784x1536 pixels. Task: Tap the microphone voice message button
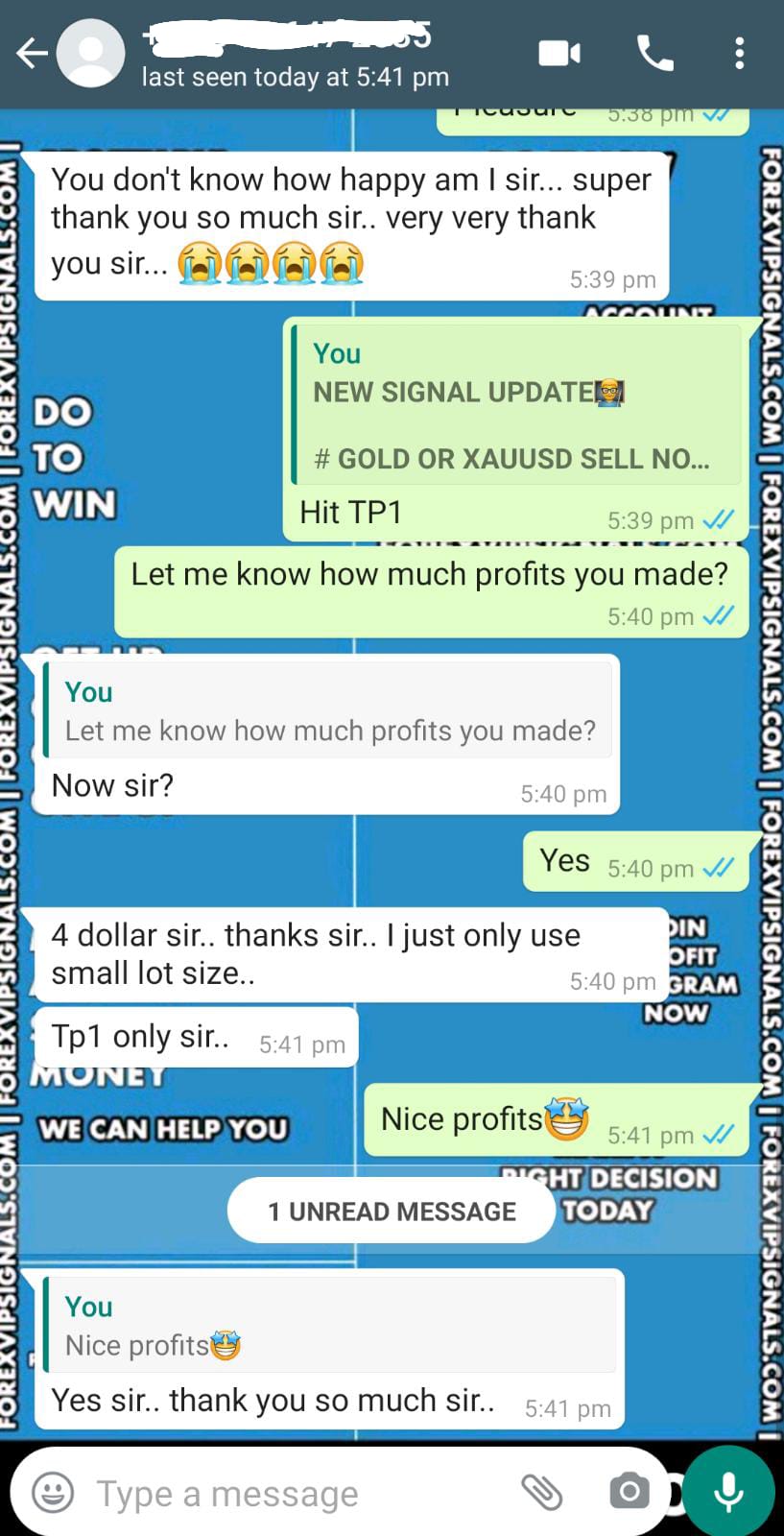[729, 1491]
